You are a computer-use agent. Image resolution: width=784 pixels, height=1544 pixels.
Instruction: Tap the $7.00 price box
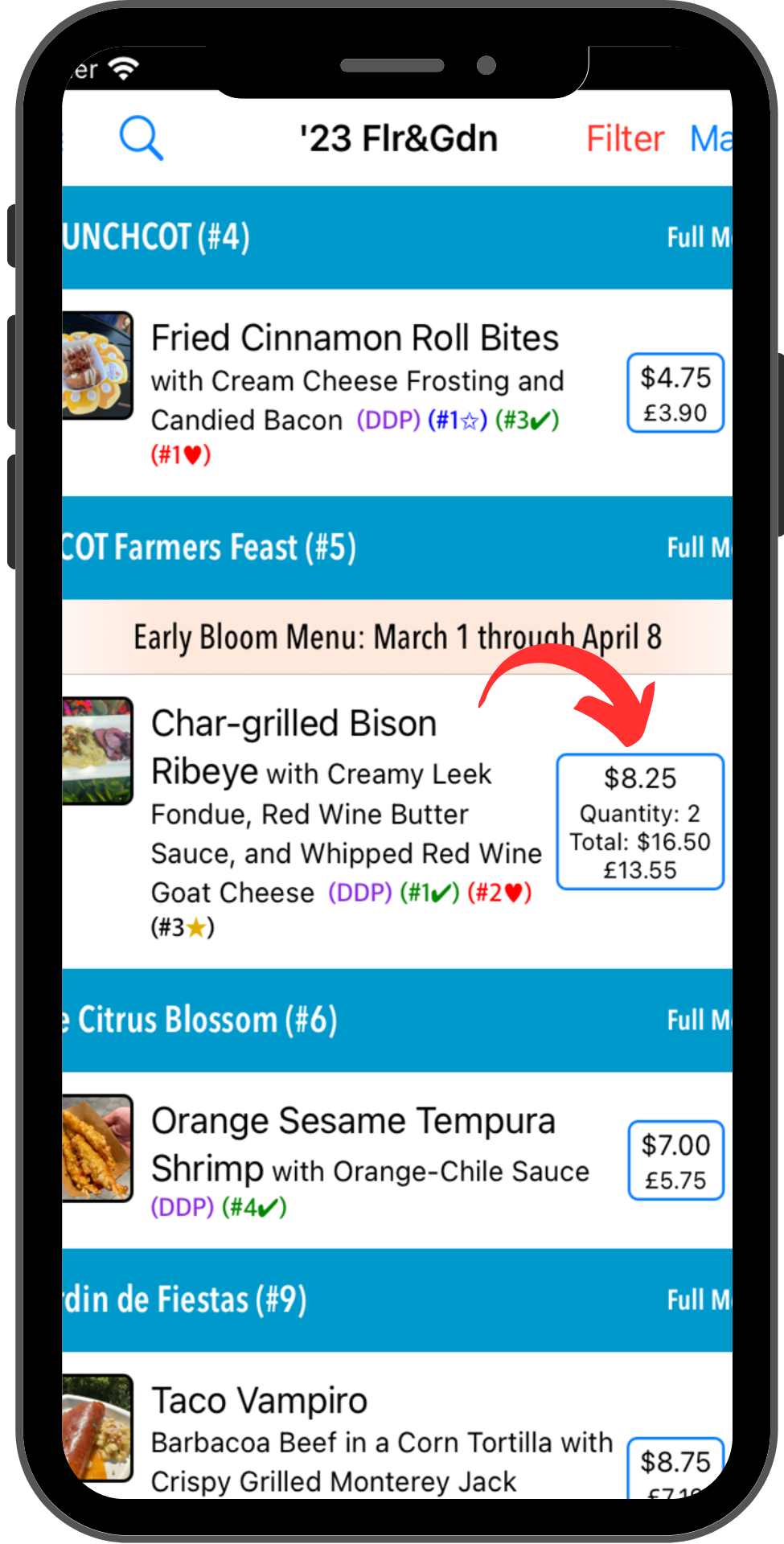tap(675, 1160)
